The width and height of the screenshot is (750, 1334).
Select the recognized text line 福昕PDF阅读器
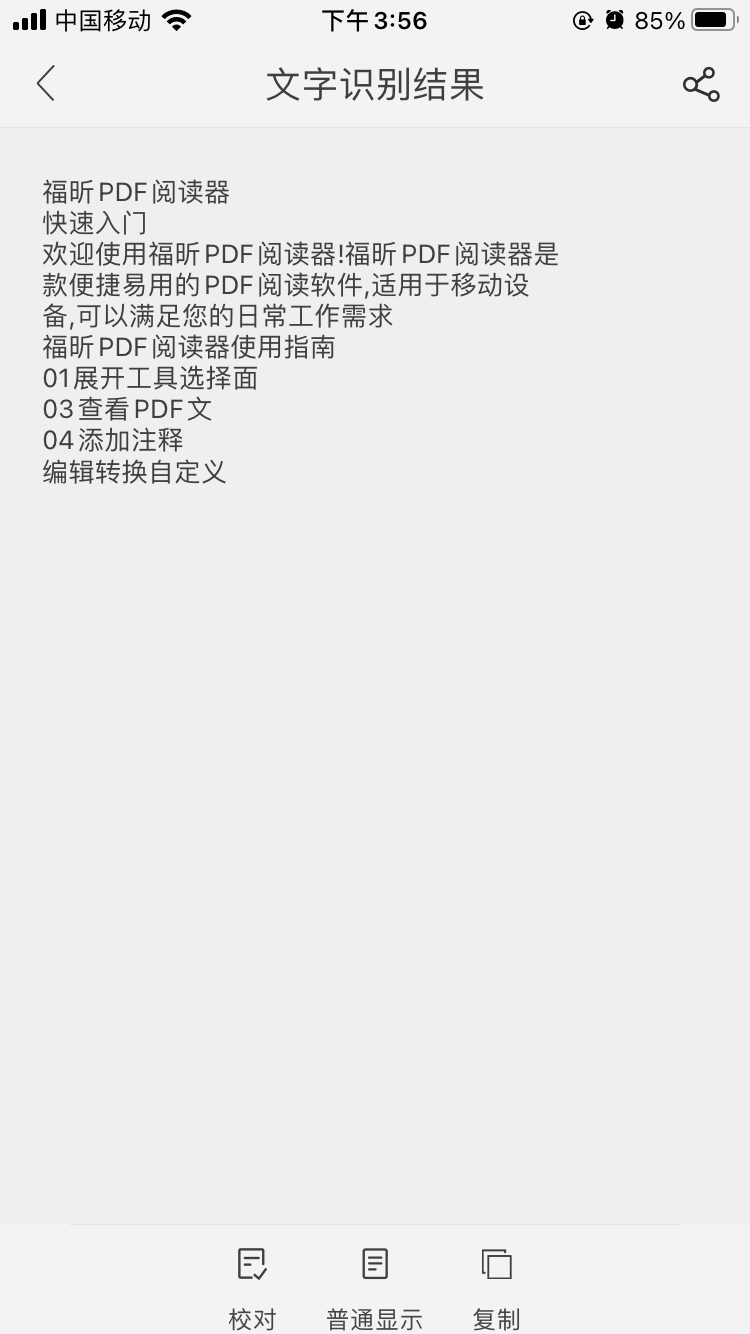coord(136,192)
